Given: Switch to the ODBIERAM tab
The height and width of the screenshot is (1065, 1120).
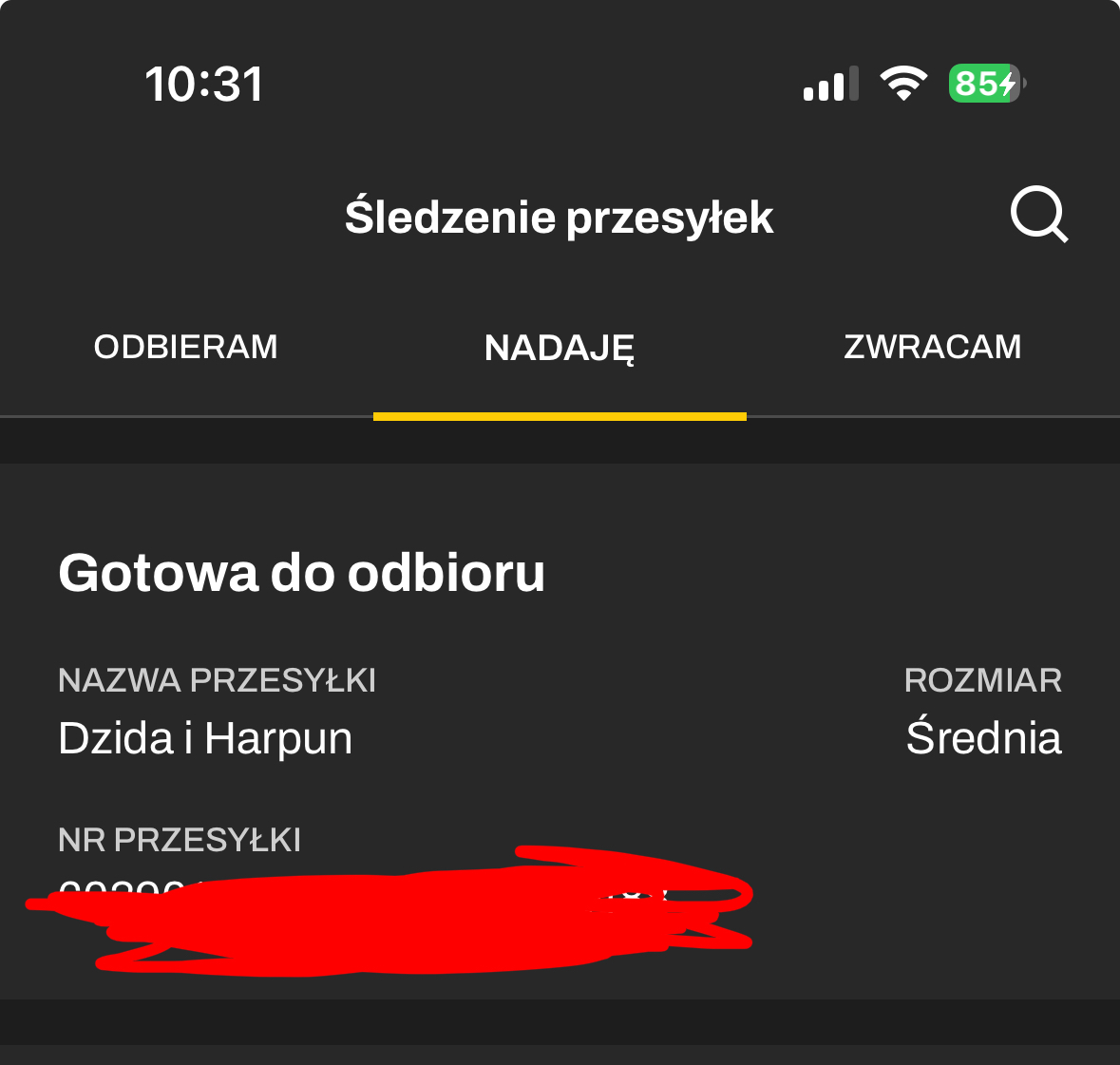Looking at the screenshot, I should click(x=186, y=348).
